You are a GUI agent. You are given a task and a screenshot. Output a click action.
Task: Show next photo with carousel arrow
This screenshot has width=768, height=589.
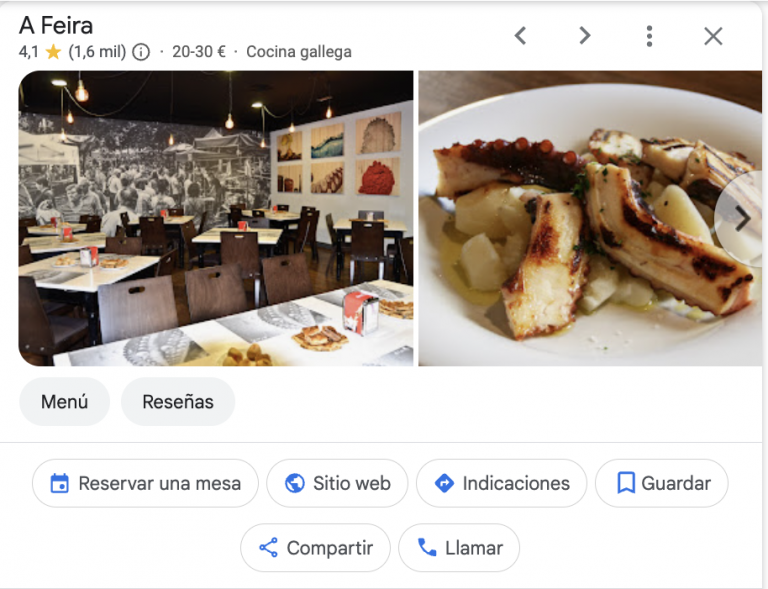point(742,219)
